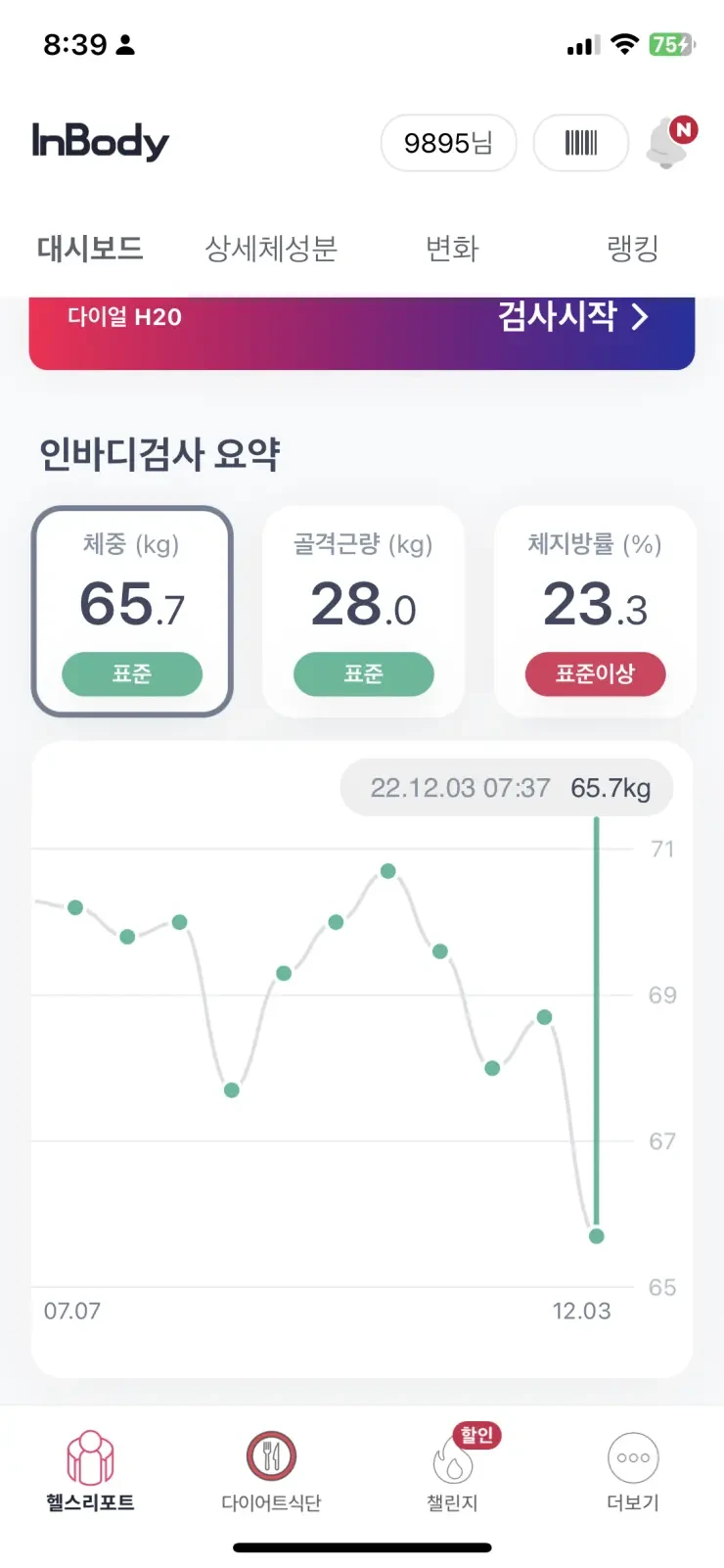This screenshot has height=1568, width=724.
Task: Switch to the 변화 tab
Action: coord(452,249)
